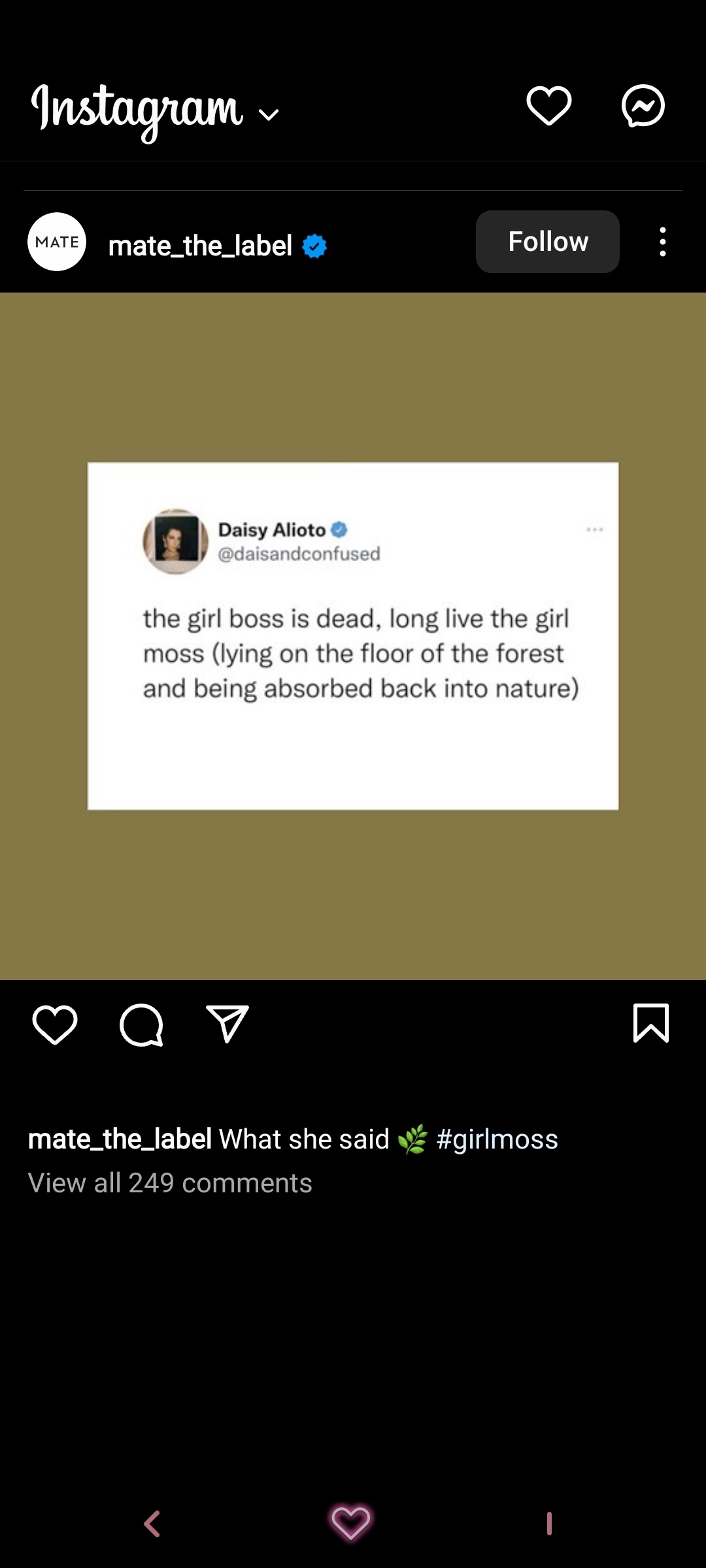The height and width of the screenshot is (1568, 706).
Task: Open the three-dot post options menu
Action: coord(662,241)
